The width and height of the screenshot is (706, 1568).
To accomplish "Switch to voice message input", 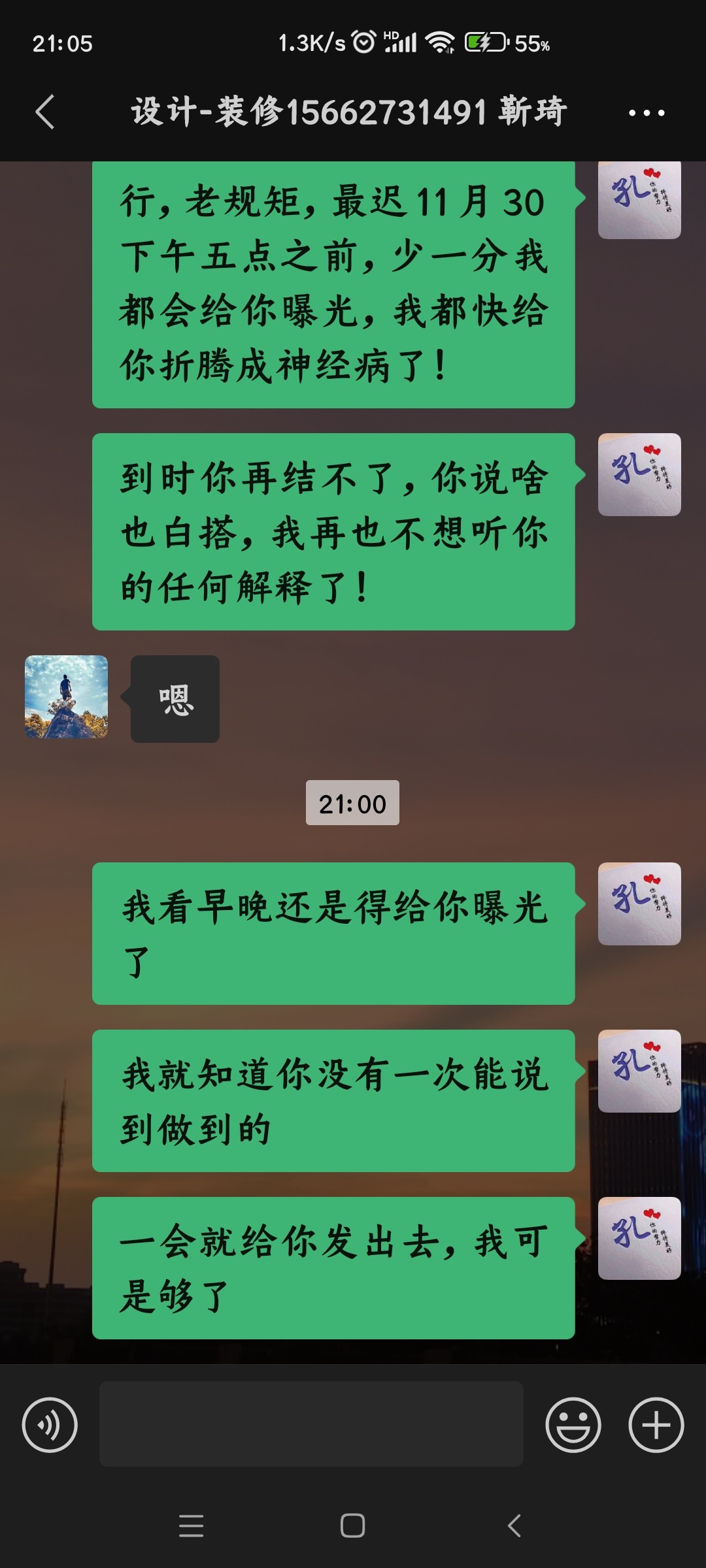I will pyautogui.click(x=50, y=1425).
